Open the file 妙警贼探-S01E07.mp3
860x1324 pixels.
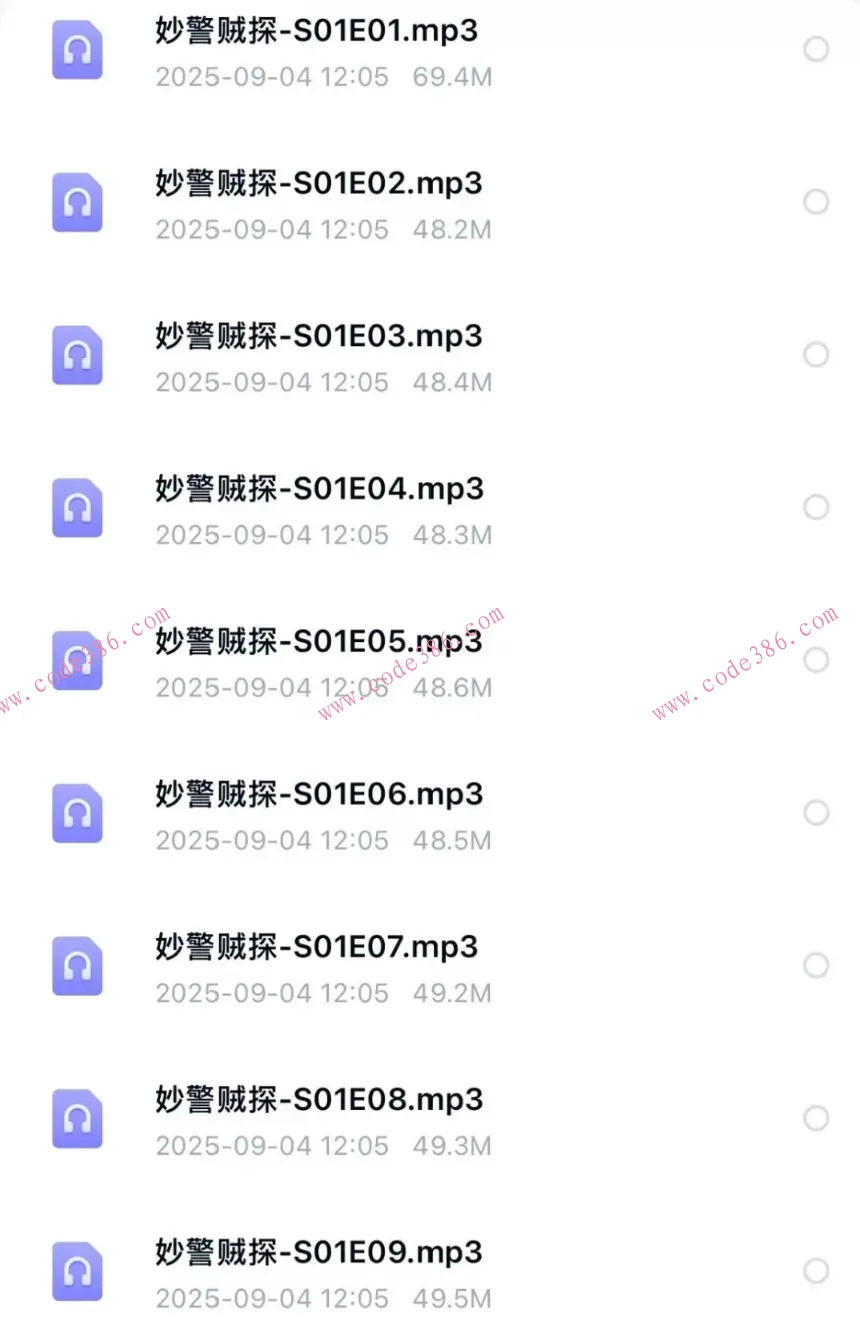pos(317,946)
